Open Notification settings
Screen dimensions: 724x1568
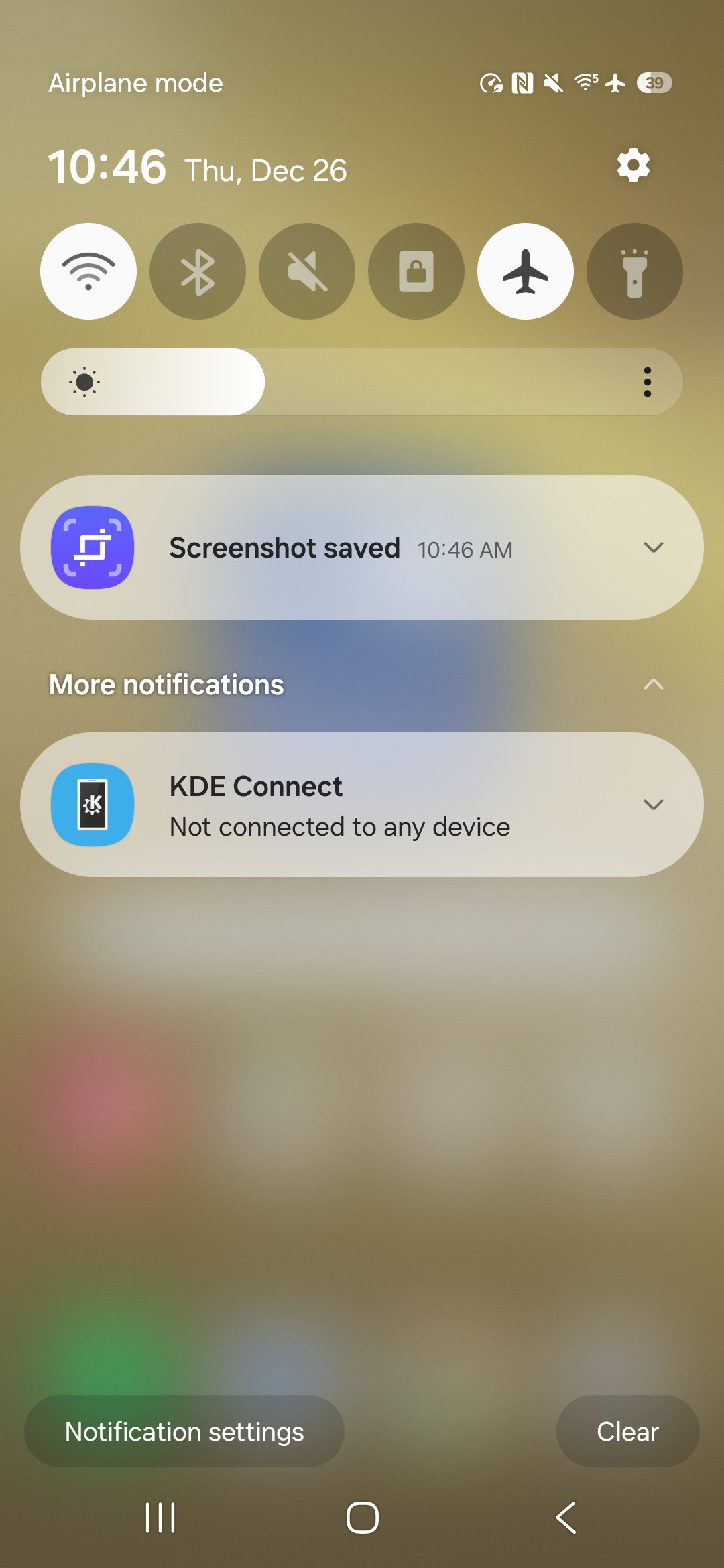[184, 1431]
